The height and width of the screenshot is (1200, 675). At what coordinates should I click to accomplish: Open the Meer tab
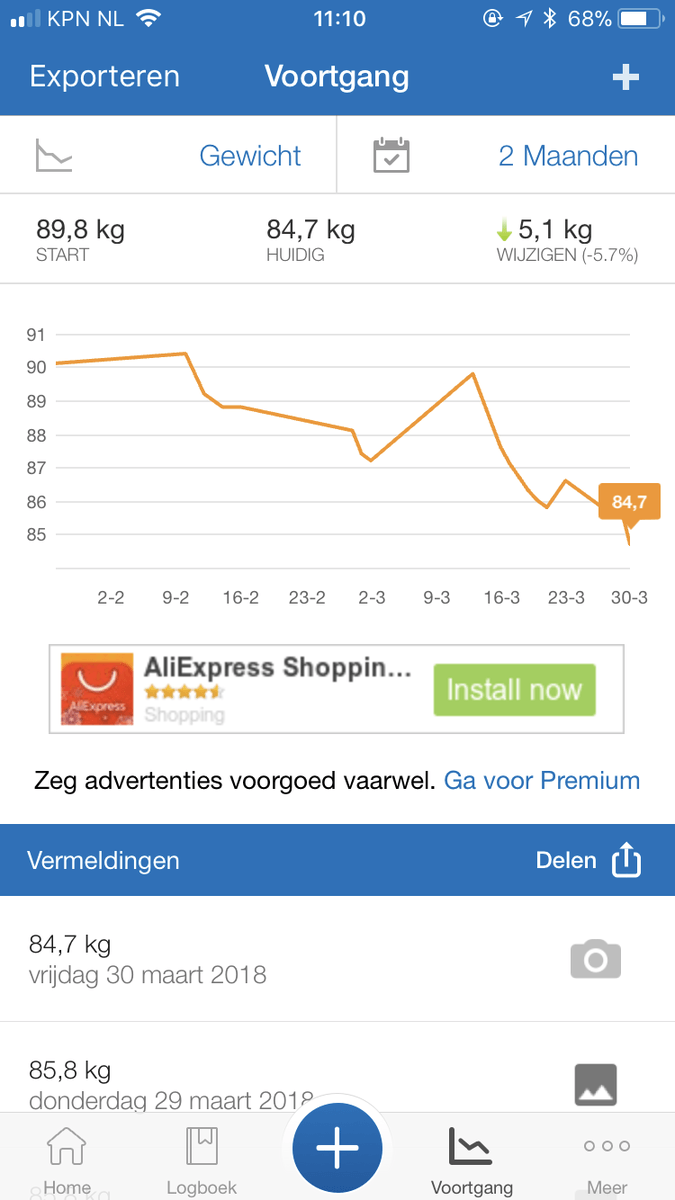coord(607,1160)
